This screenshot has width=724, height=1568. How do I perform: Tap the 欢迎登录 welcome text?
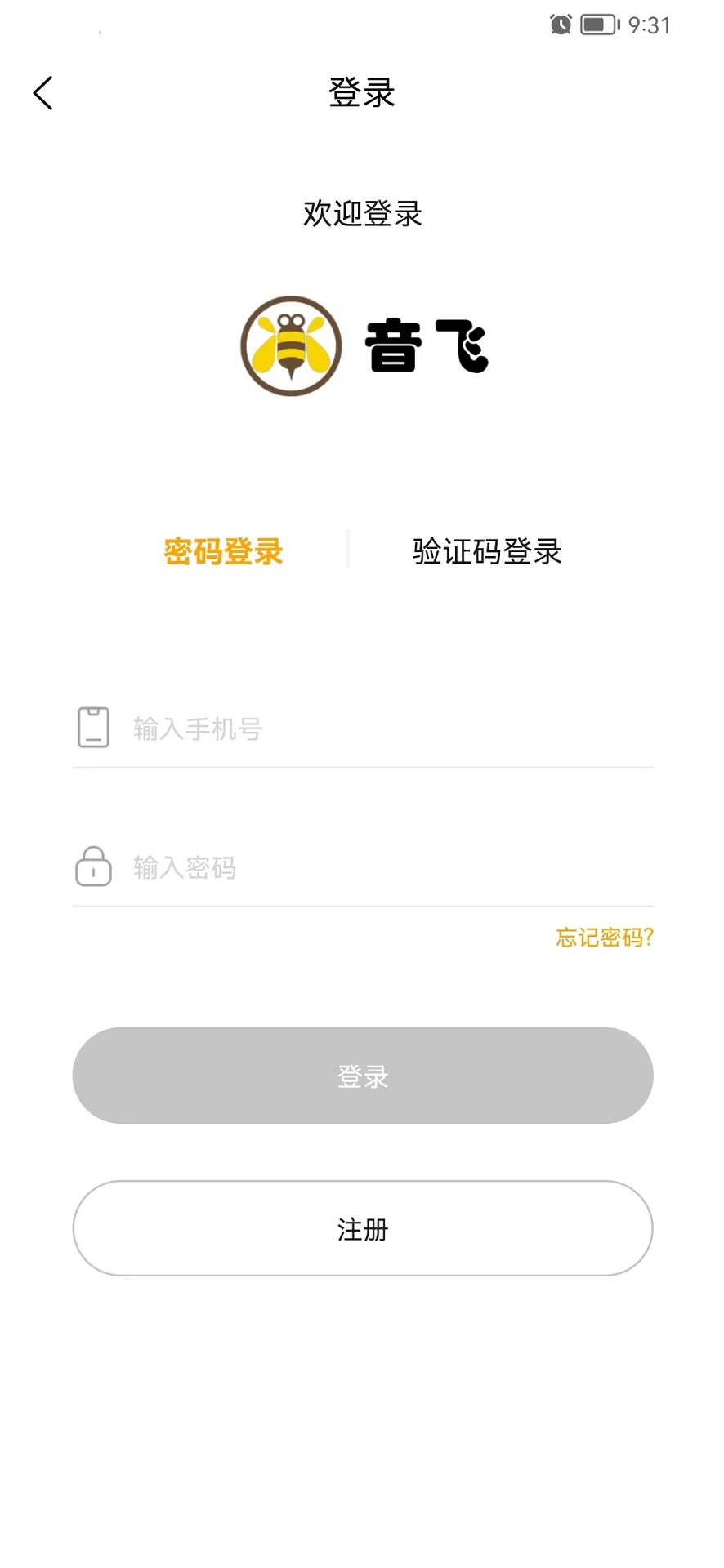pyautogui.click(x=362, y=214)
